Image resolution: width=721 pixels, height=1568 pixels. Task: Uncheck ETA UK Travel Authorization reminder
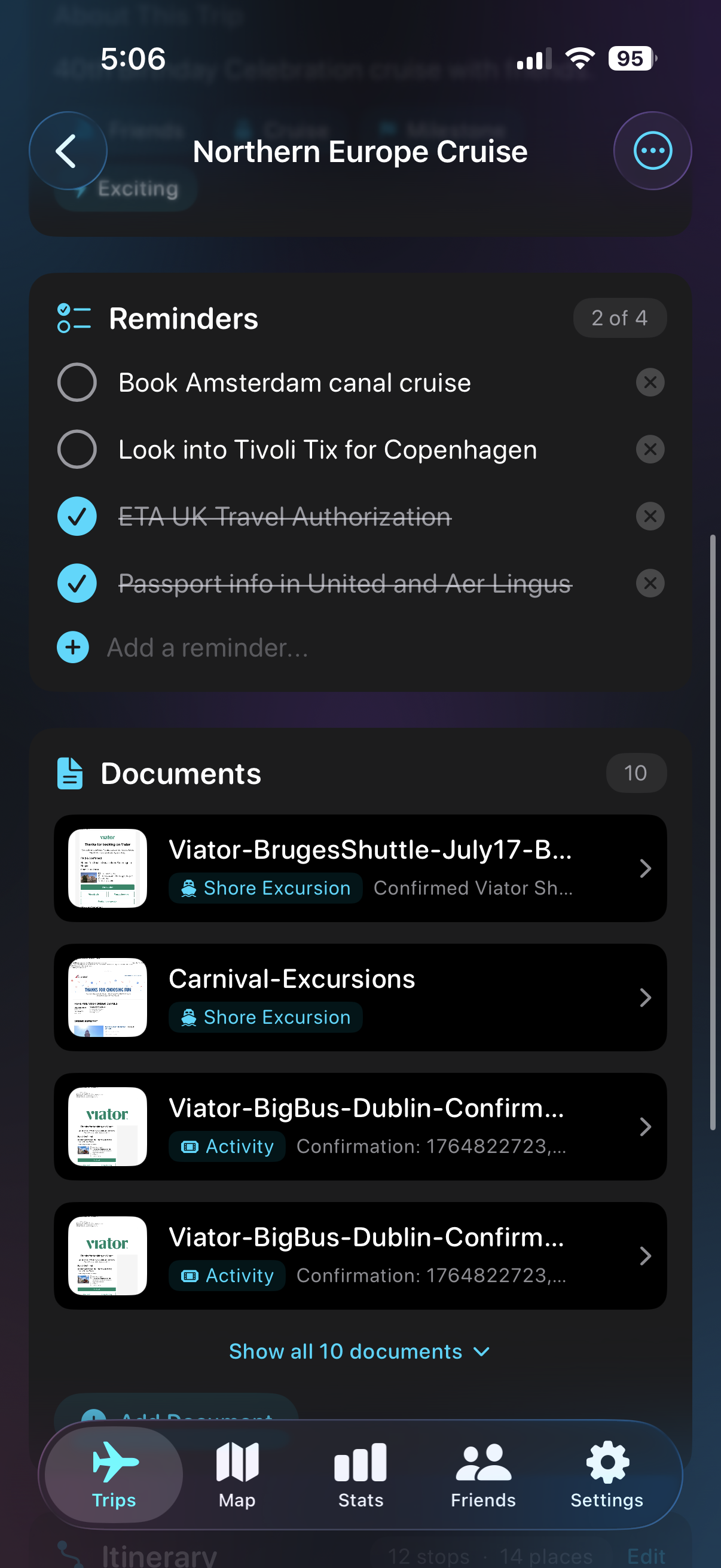coord(77,516)
